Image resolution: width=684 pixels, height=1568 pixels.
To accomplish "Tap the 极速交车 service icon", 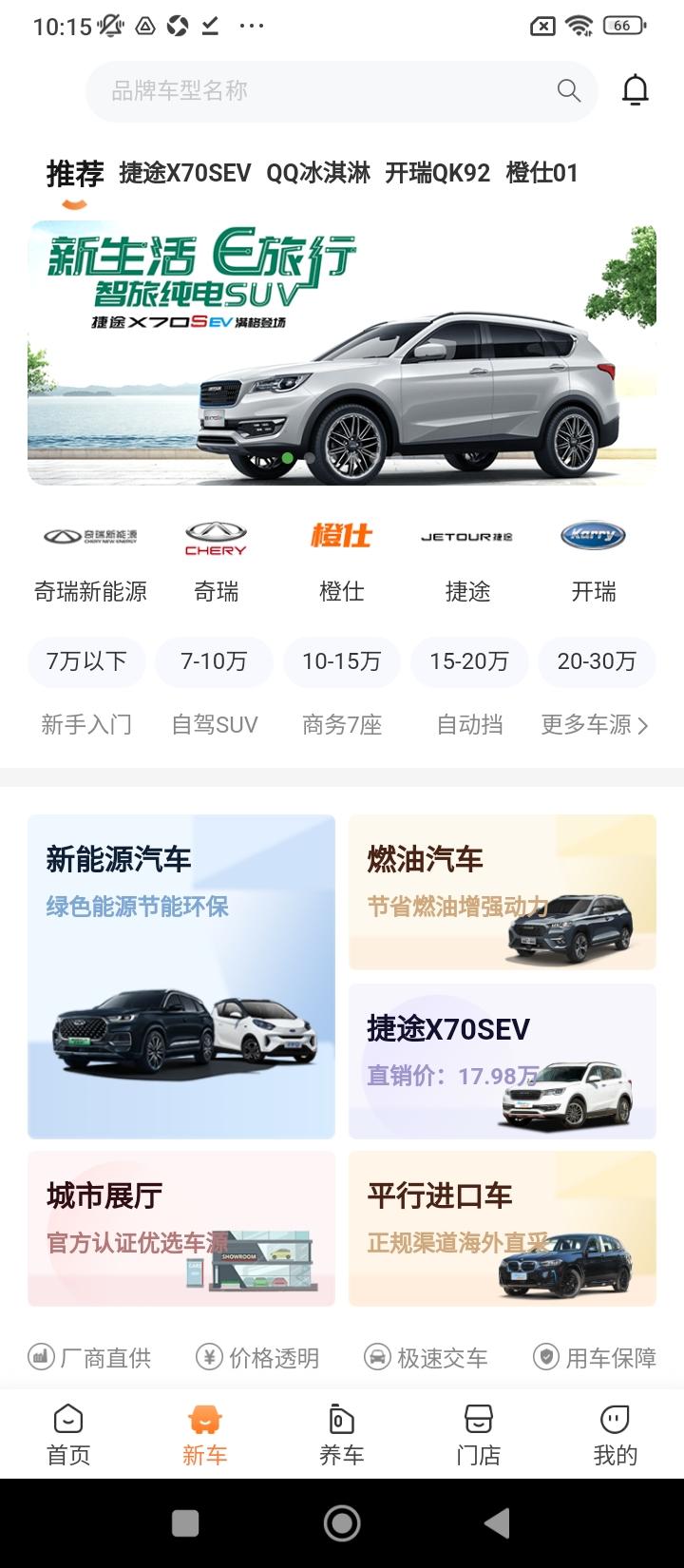I will (374, 1358).
